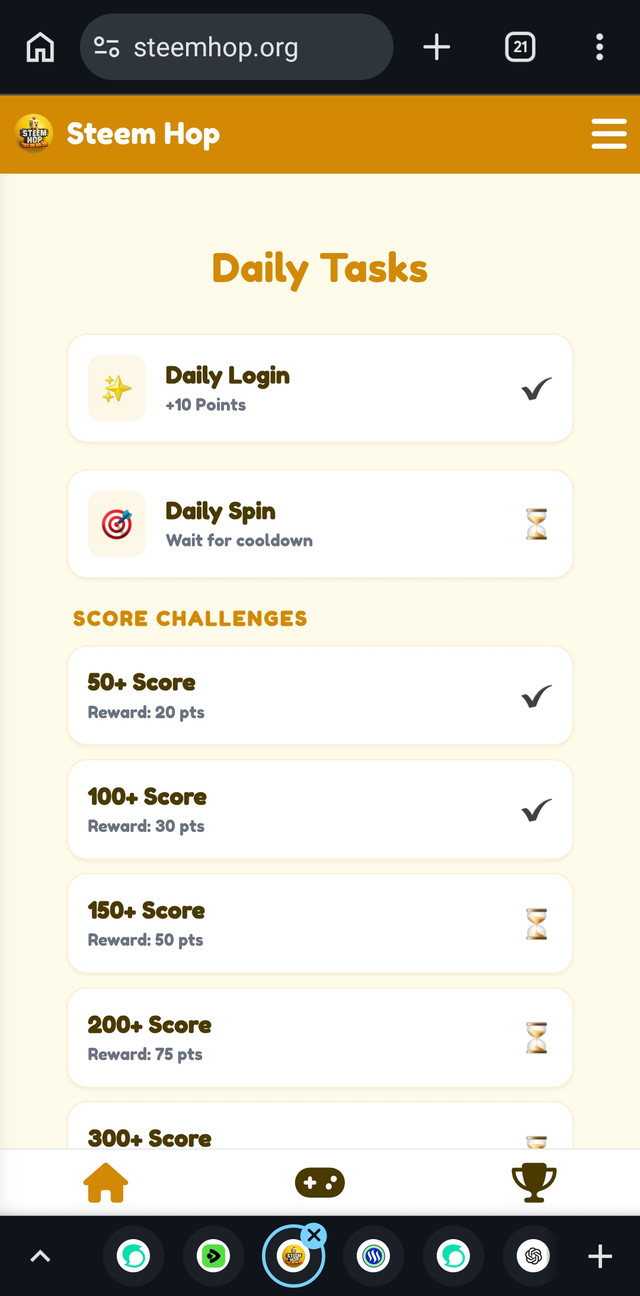Go to the browser home page

pyautogui.click(x=40, y=47)
